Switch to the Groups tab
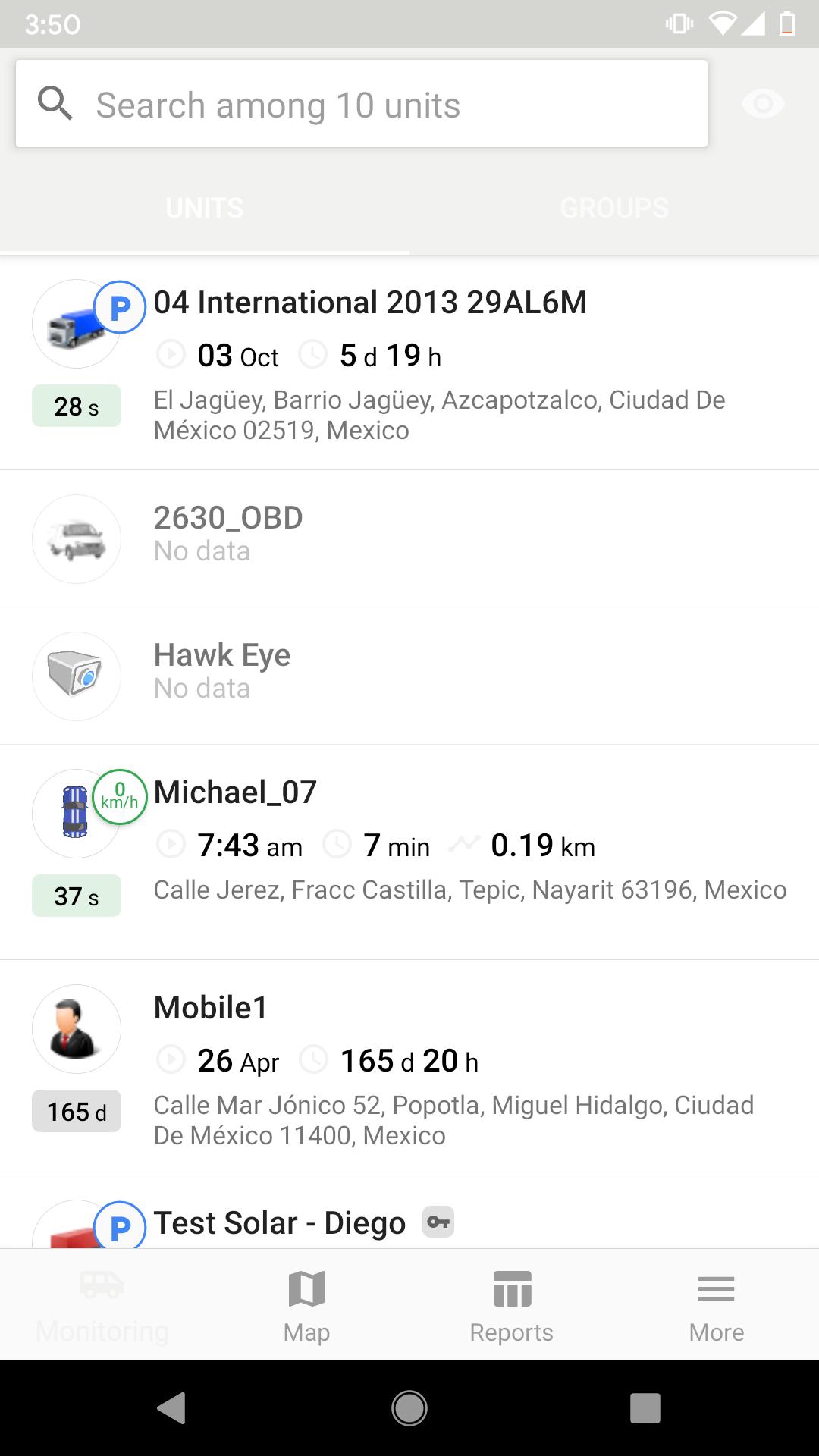The image size is (819, 1456). pos(614,208)
